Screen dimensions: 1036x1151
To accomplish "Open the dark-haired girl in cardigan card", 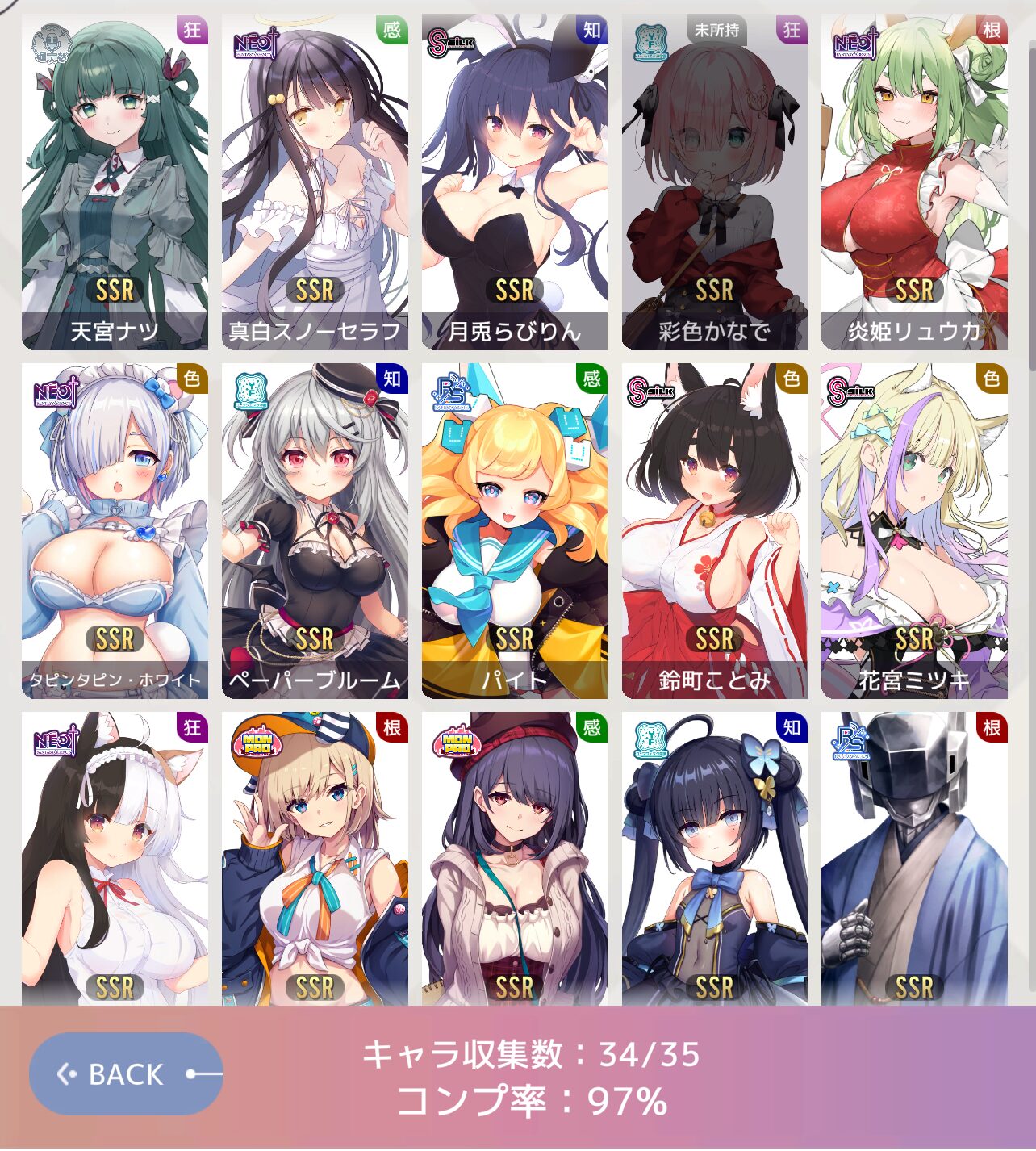I will click(514, 860).
